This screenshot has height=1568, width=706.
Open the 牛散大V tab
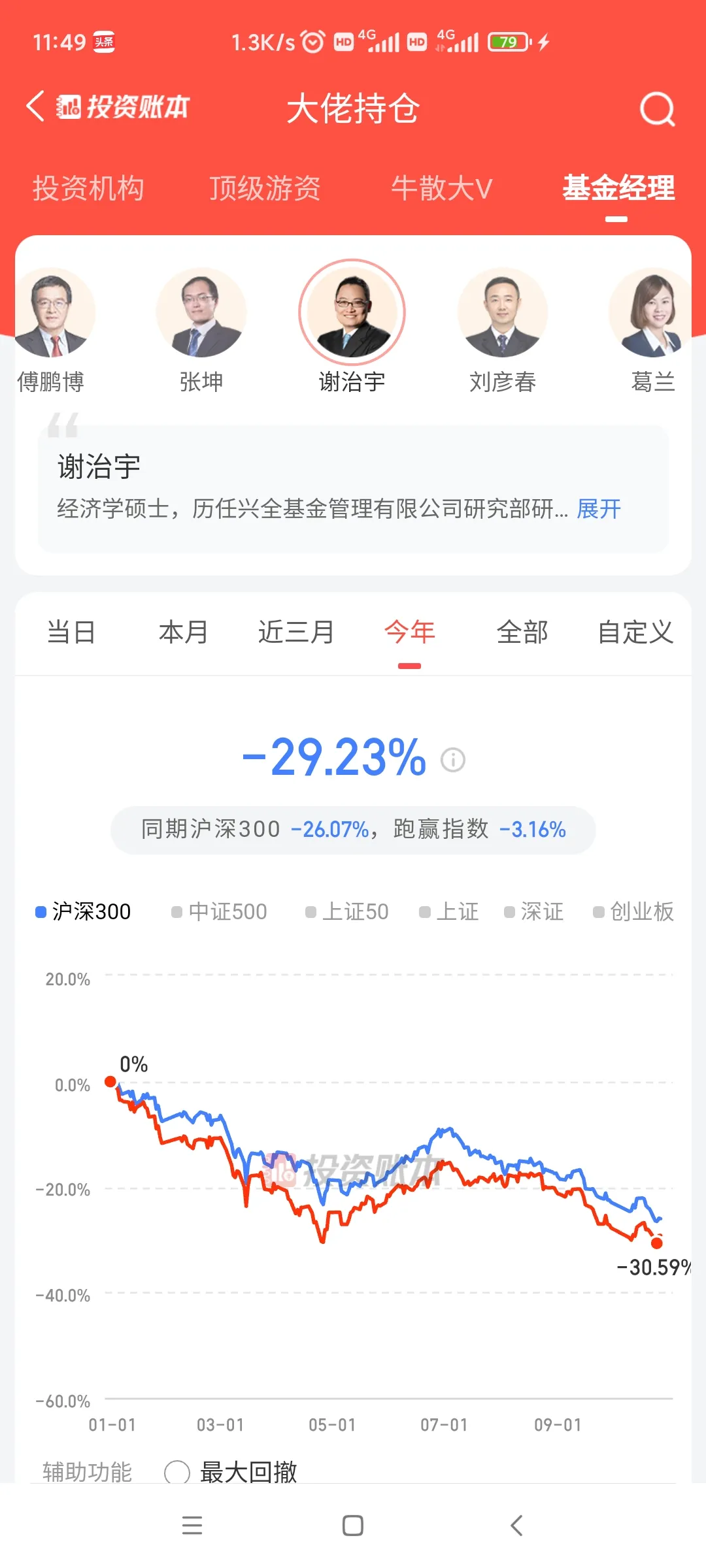point(441,189)
